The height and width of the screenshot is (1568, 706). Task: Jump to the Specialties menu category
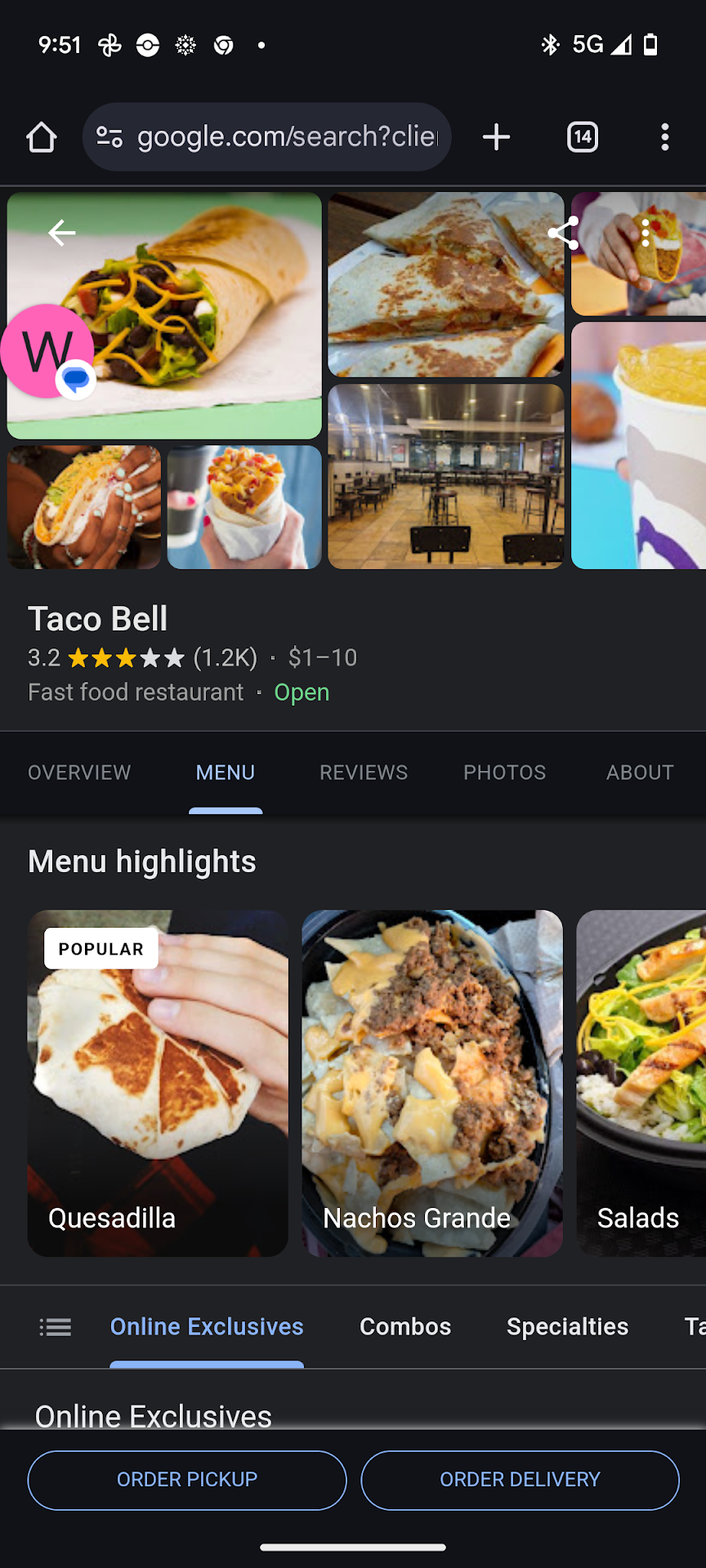click(x=567, y=1327)
